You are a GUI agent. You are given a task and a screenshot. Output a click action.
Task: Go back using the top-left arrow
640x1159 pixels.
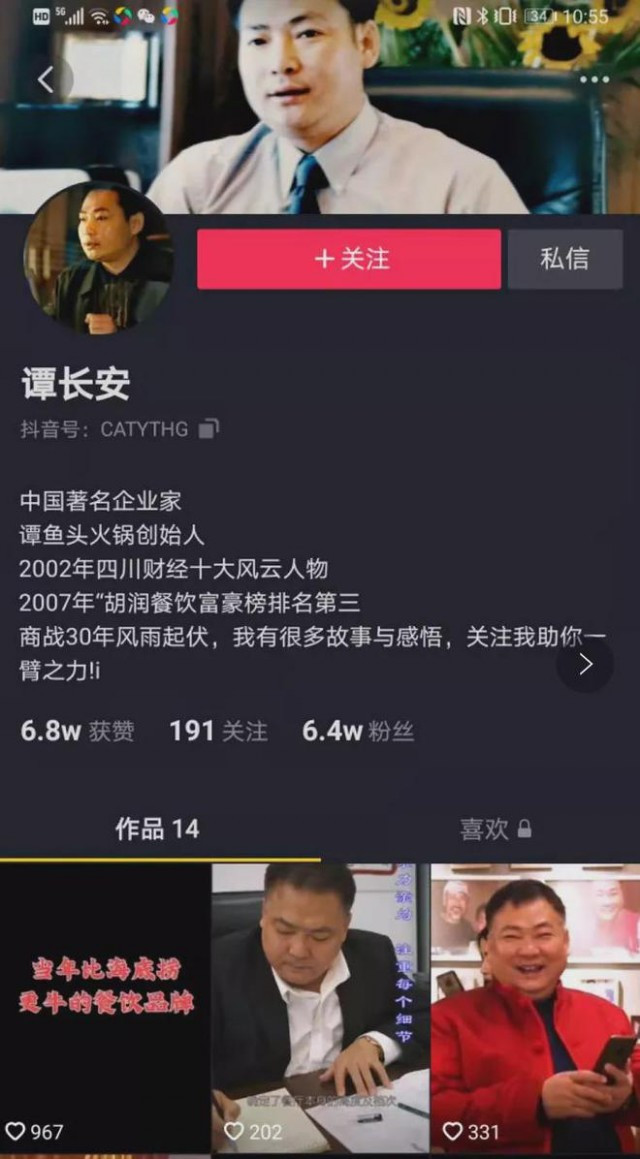click(47, 79)
